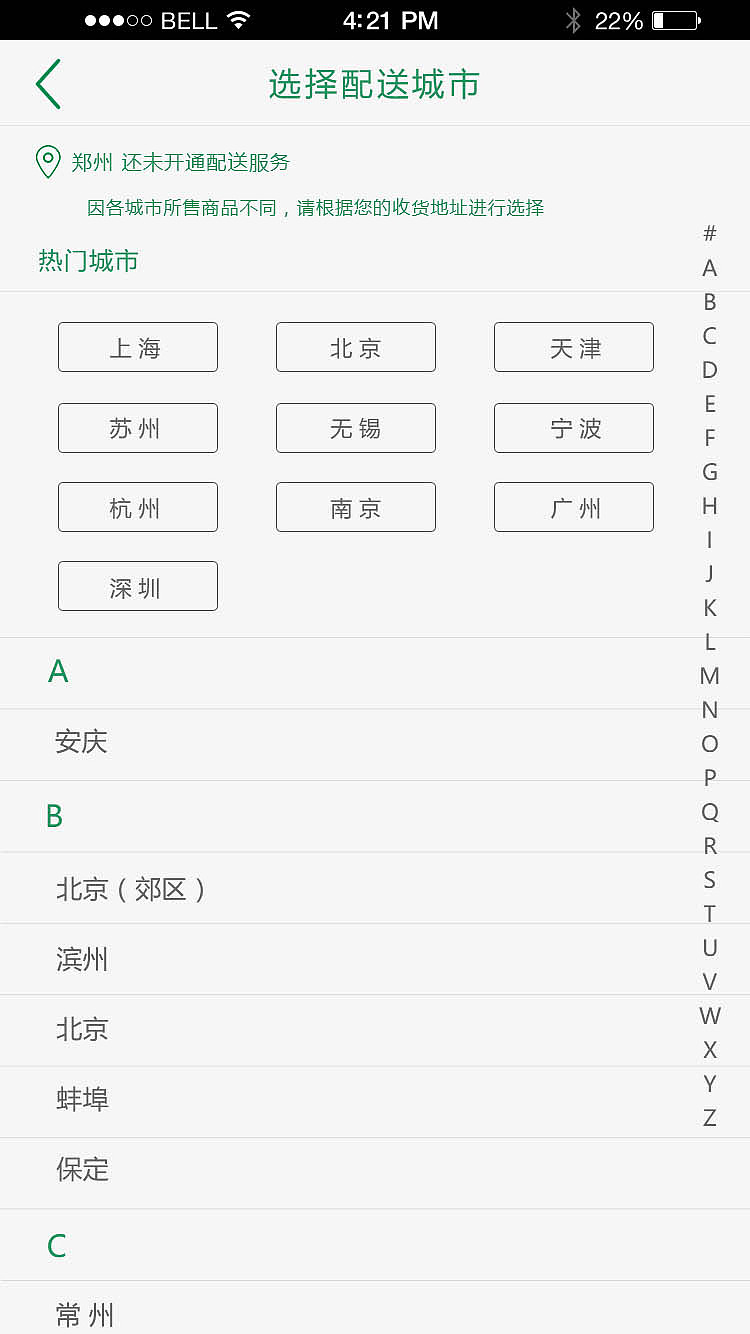The height and width of the screenshot is (1334, 750).
Task: Click the location pin icon next to 郑州
Action: pos(48,160)
